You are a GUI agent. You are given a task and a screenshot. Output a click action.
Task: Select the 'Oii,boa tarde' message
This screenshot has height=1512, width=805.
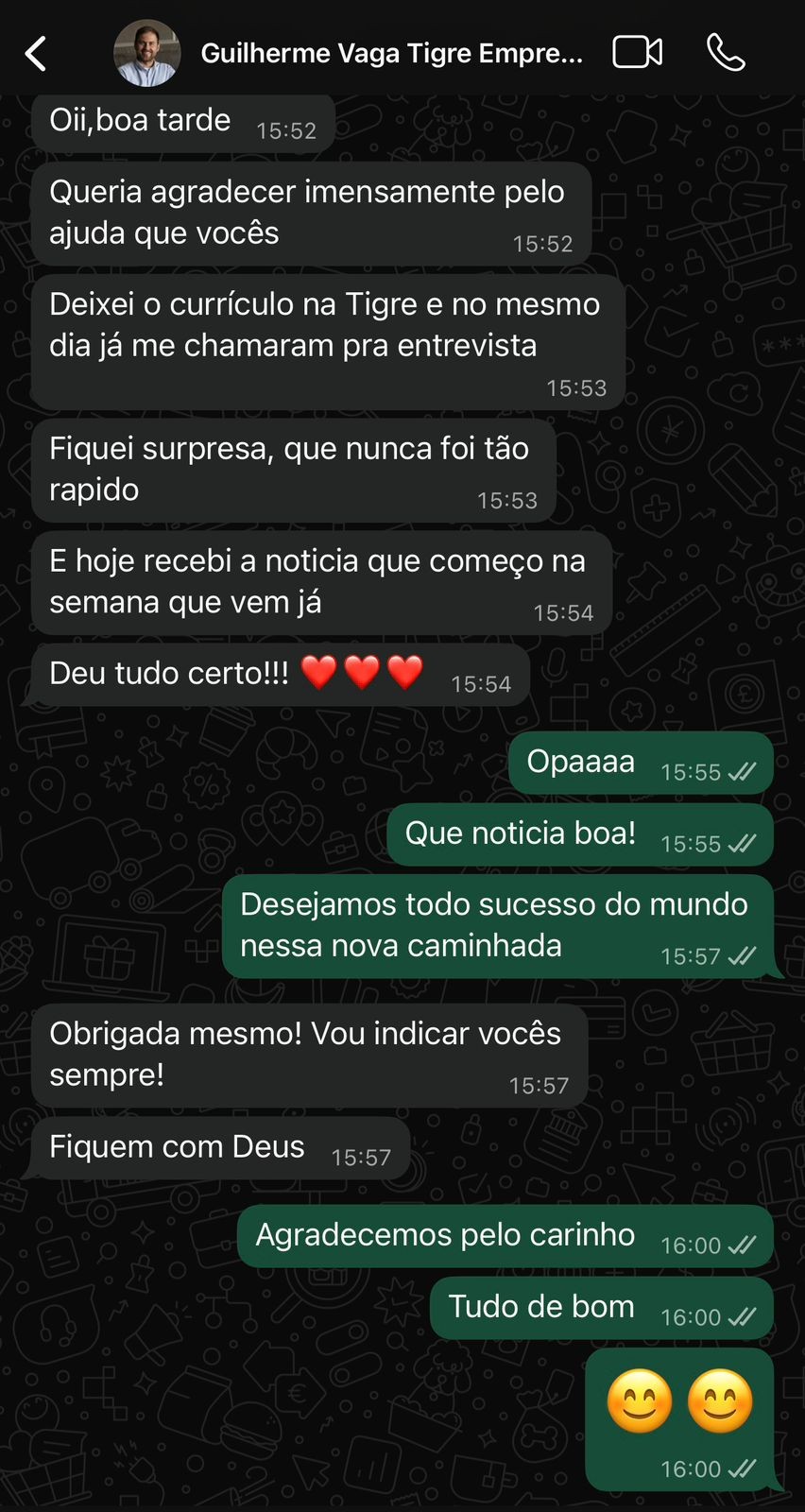[180, 123]
